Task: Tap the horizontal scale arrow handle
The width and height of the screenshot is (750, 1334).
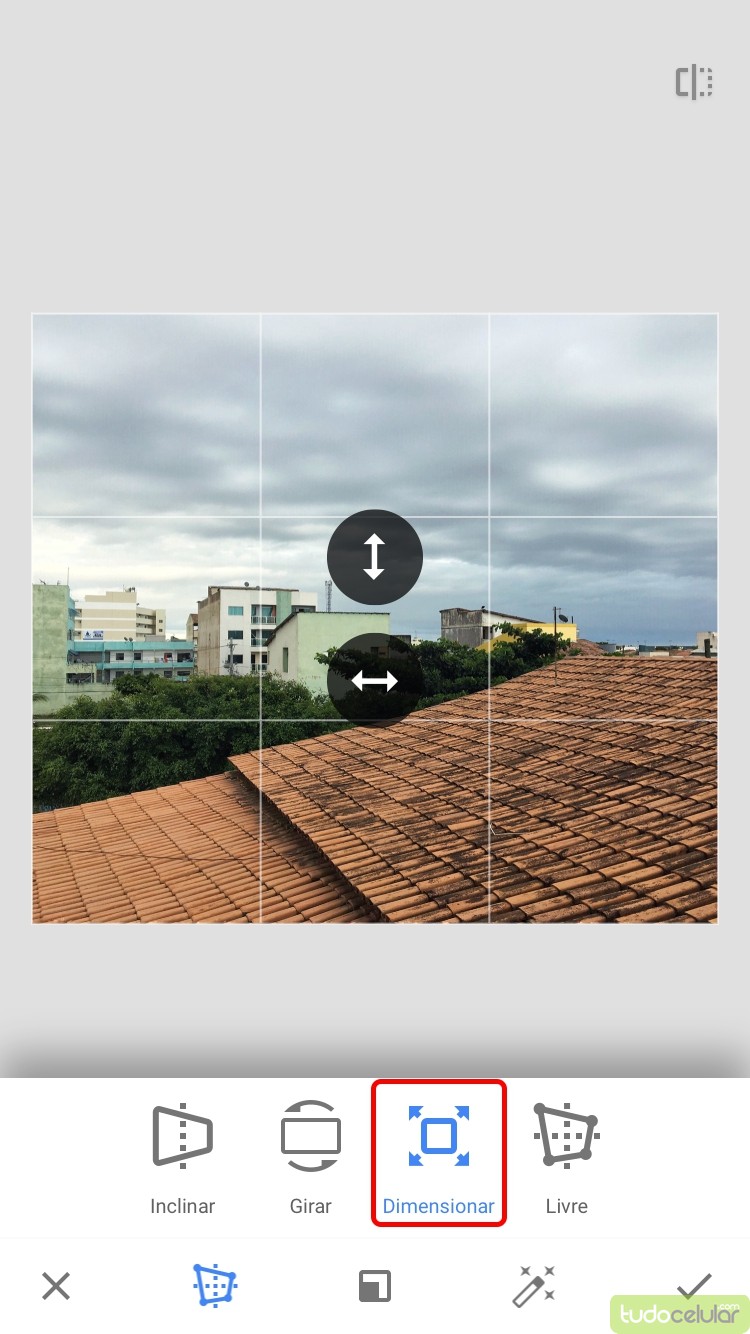Action: pyautogui.click(x=375, y=681)
